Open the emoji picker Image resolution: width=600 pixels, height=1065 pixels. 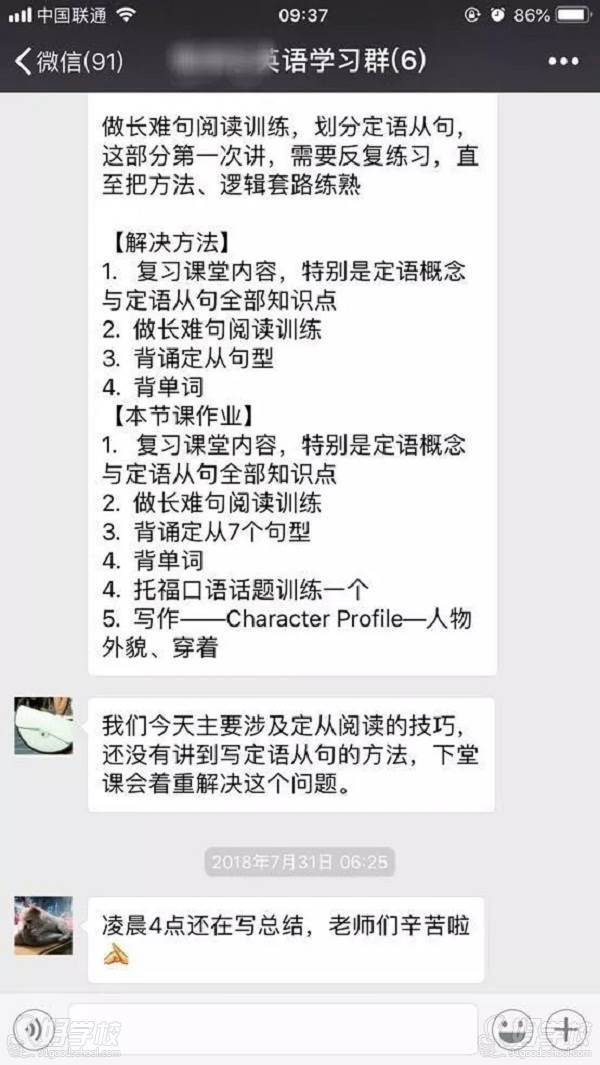[512, 1029]
